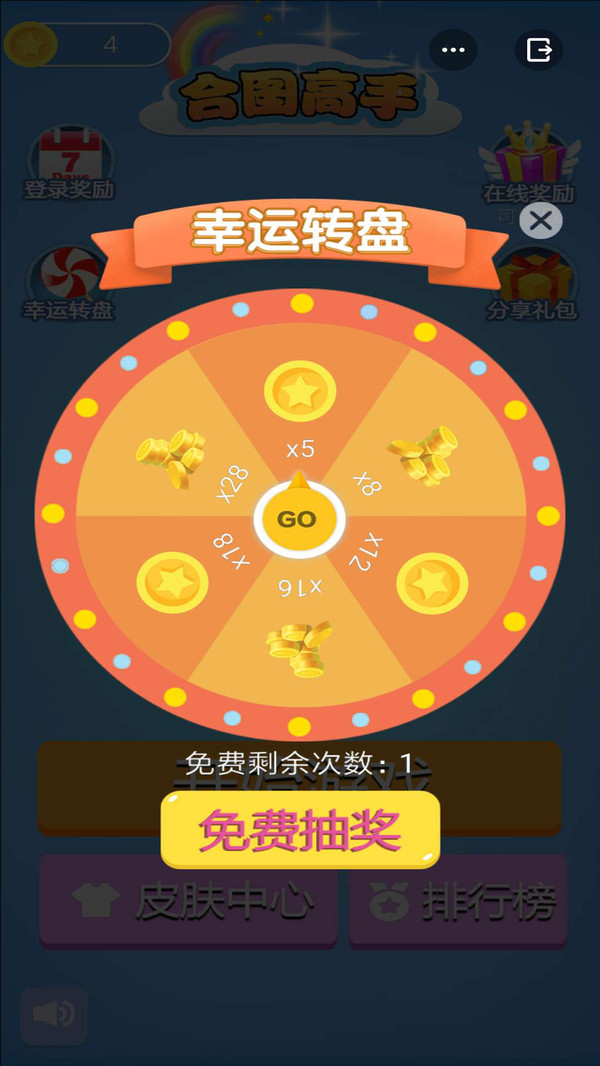Open the mini program overflow menu
This screenshot has width=600, height=1066.
[x=453, y=50]
